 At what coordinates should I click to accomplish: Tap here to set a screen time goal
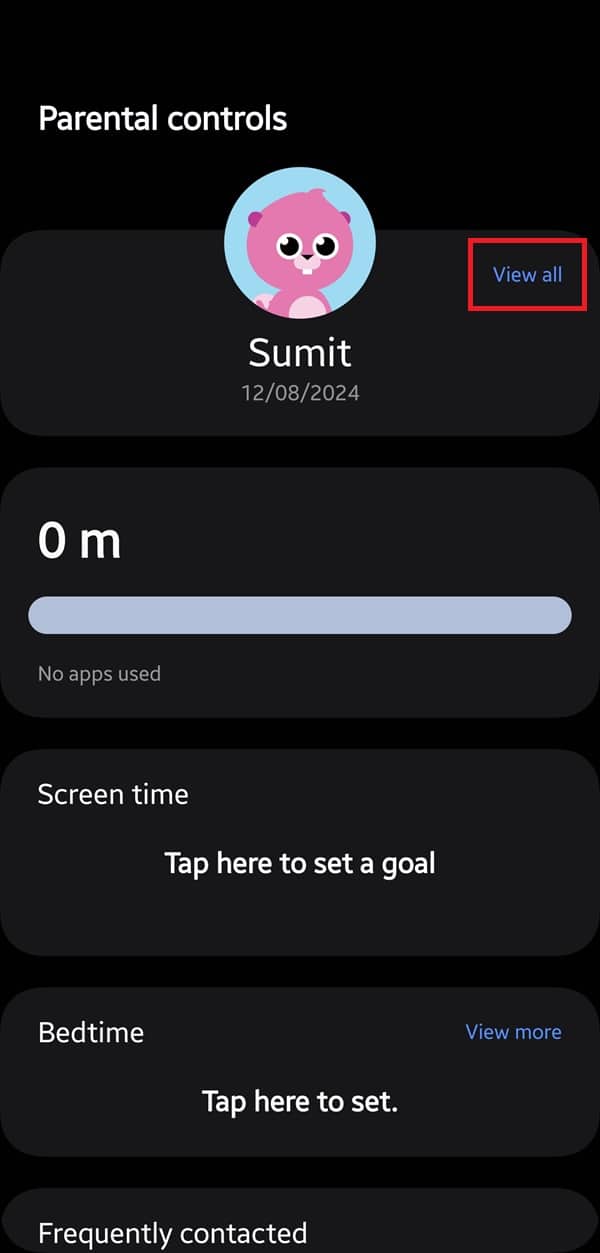300,862
